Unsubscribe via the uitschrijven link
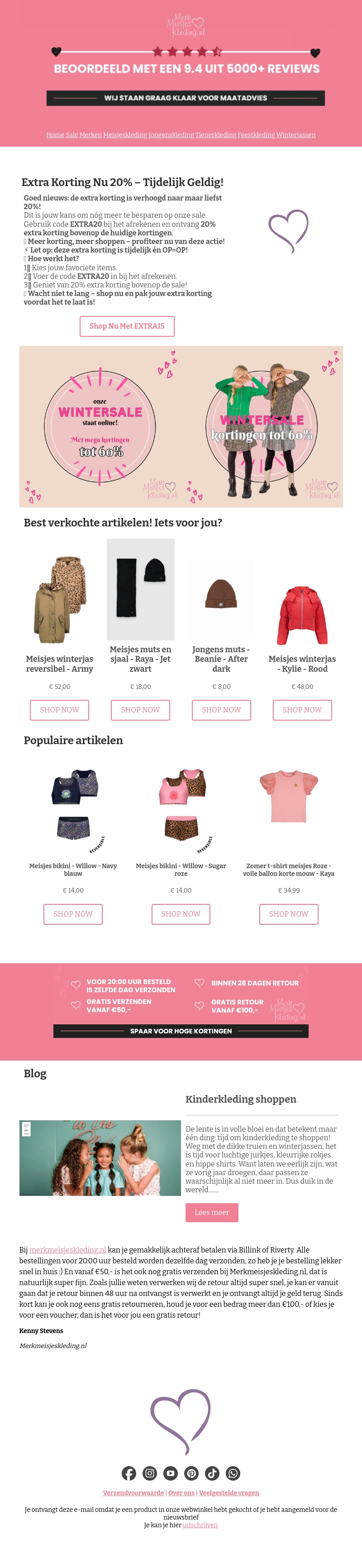This screenshot has width=362, height=1568. [x=200, y=1525]
